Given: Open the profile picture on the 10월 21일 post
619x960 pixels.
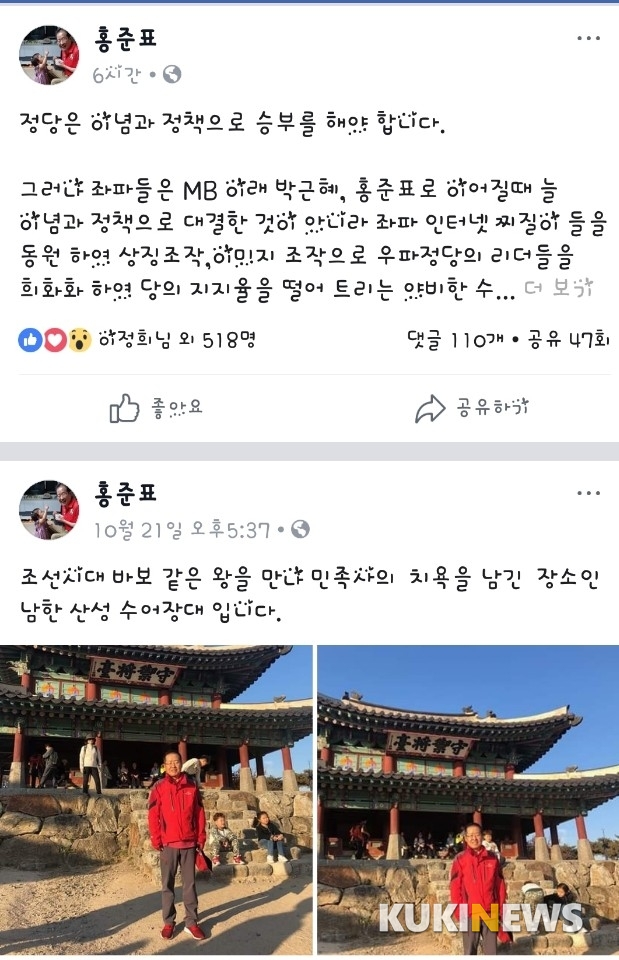Looking at the screenshot, I should [x=49, y=509].
